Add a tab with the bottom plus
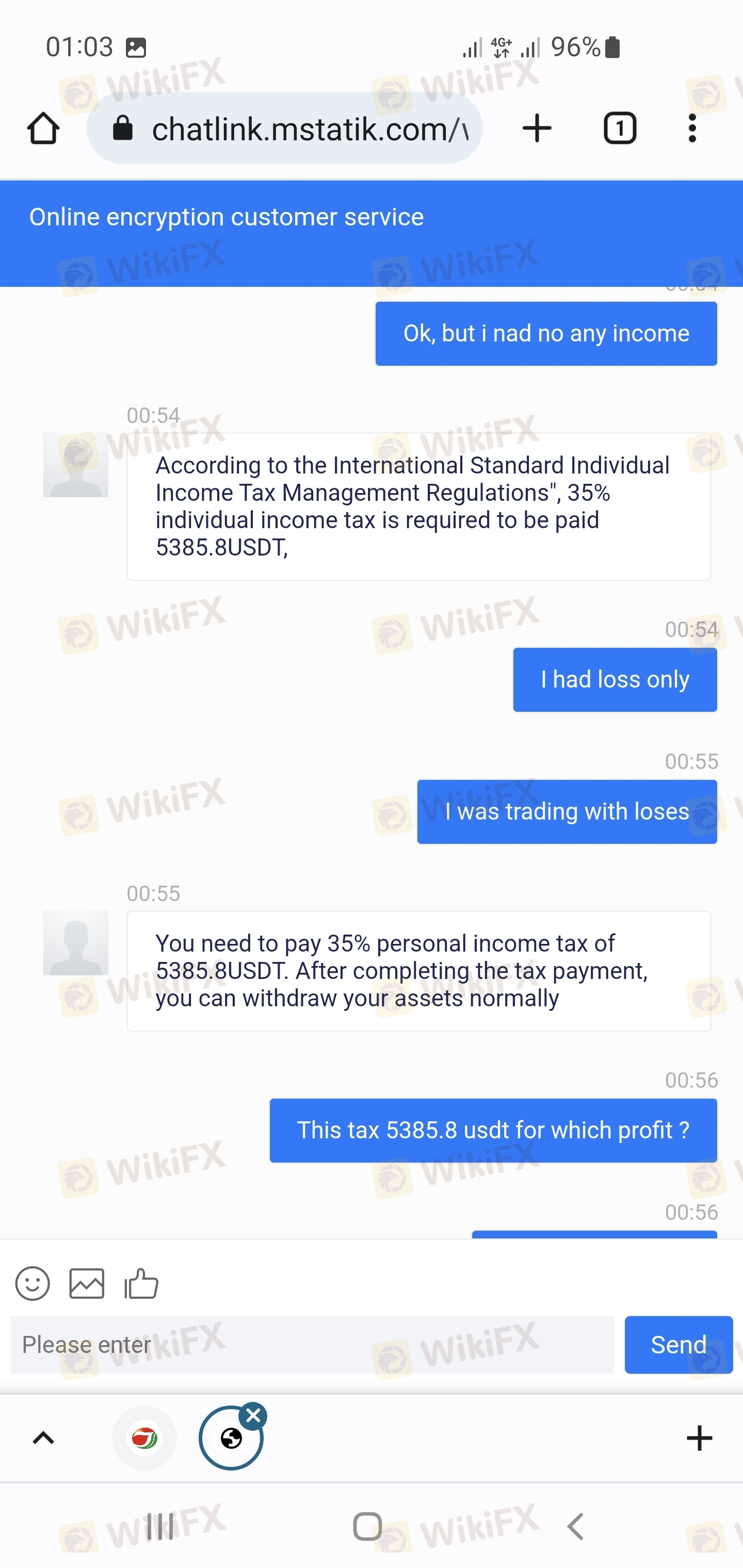This screenshot has width=743, height=1568. coord(699,1439)
